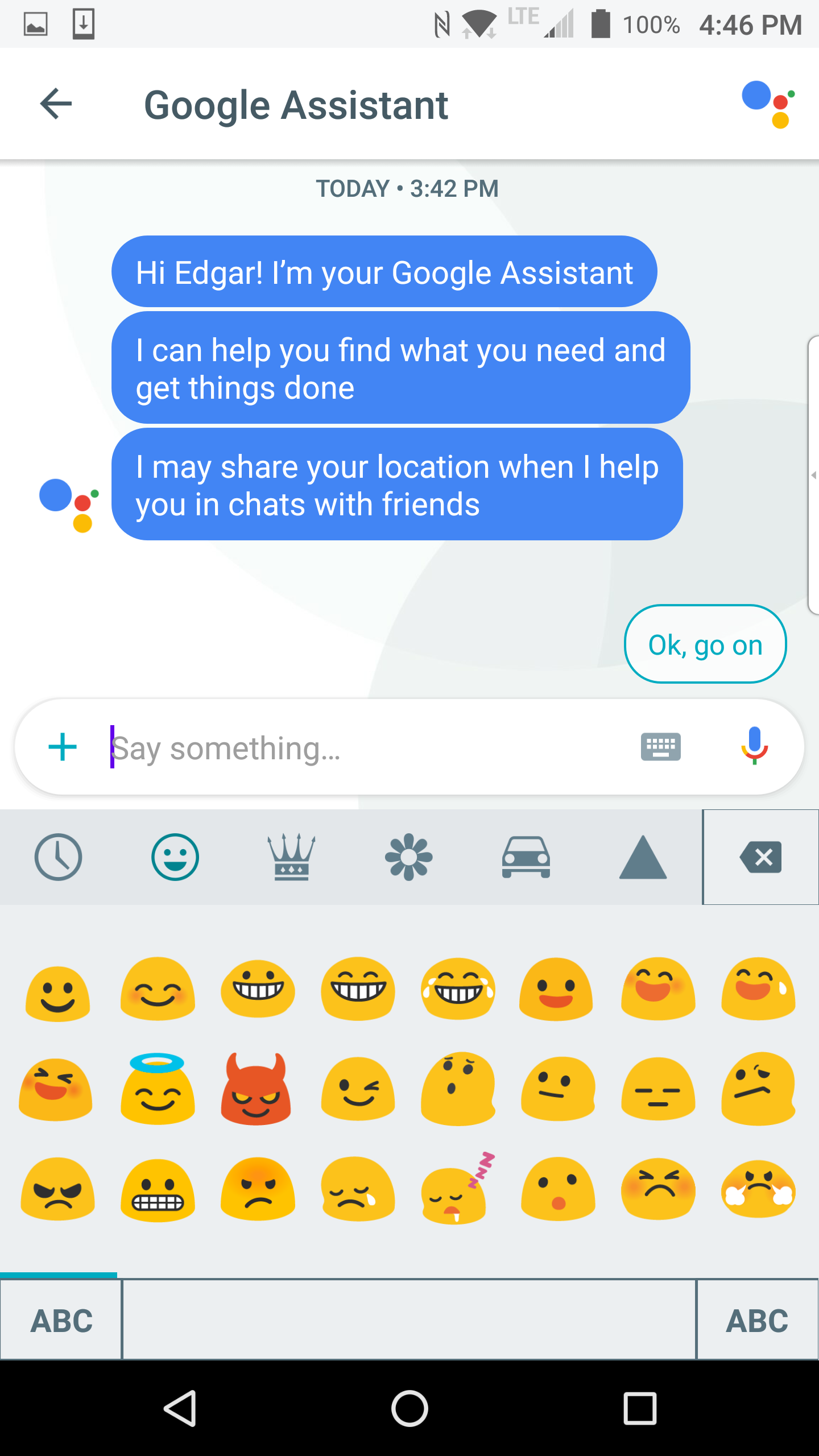Screen dimensions: 819x1456
Task: Open the car travel emoji category
Action: click(526, 857)
